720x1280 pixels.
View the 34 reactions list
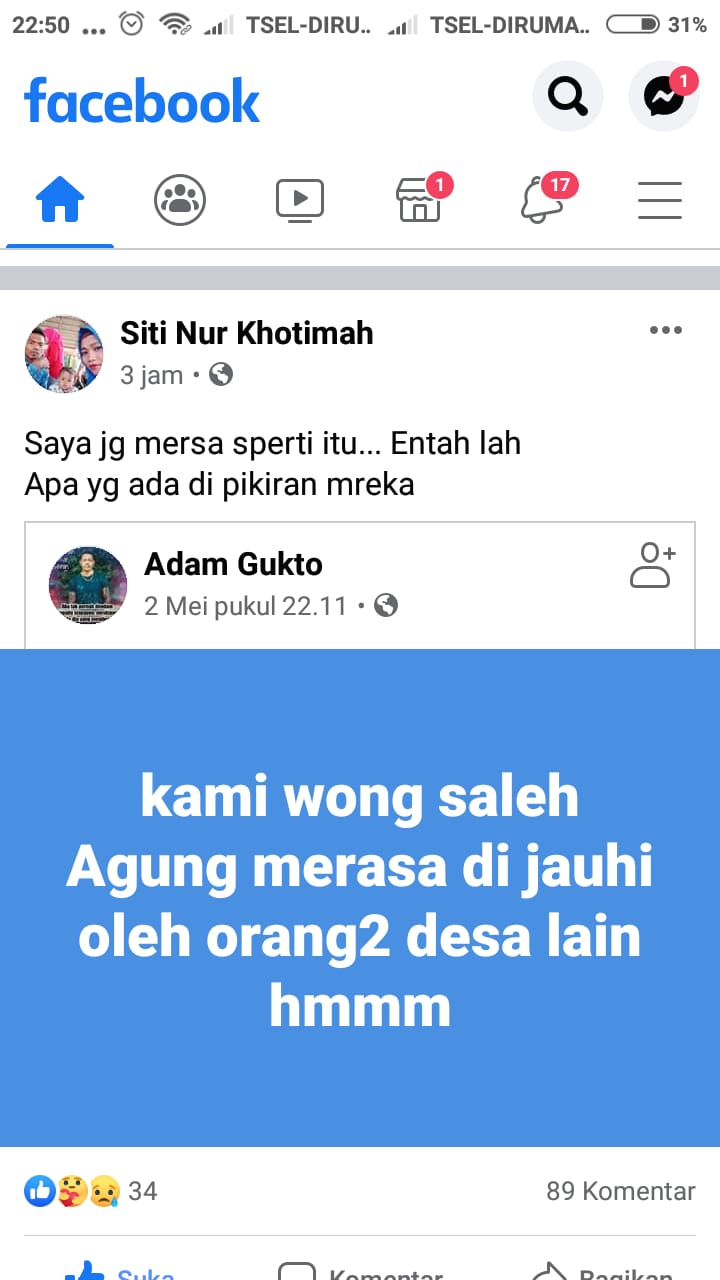[x=91, y=1191]
